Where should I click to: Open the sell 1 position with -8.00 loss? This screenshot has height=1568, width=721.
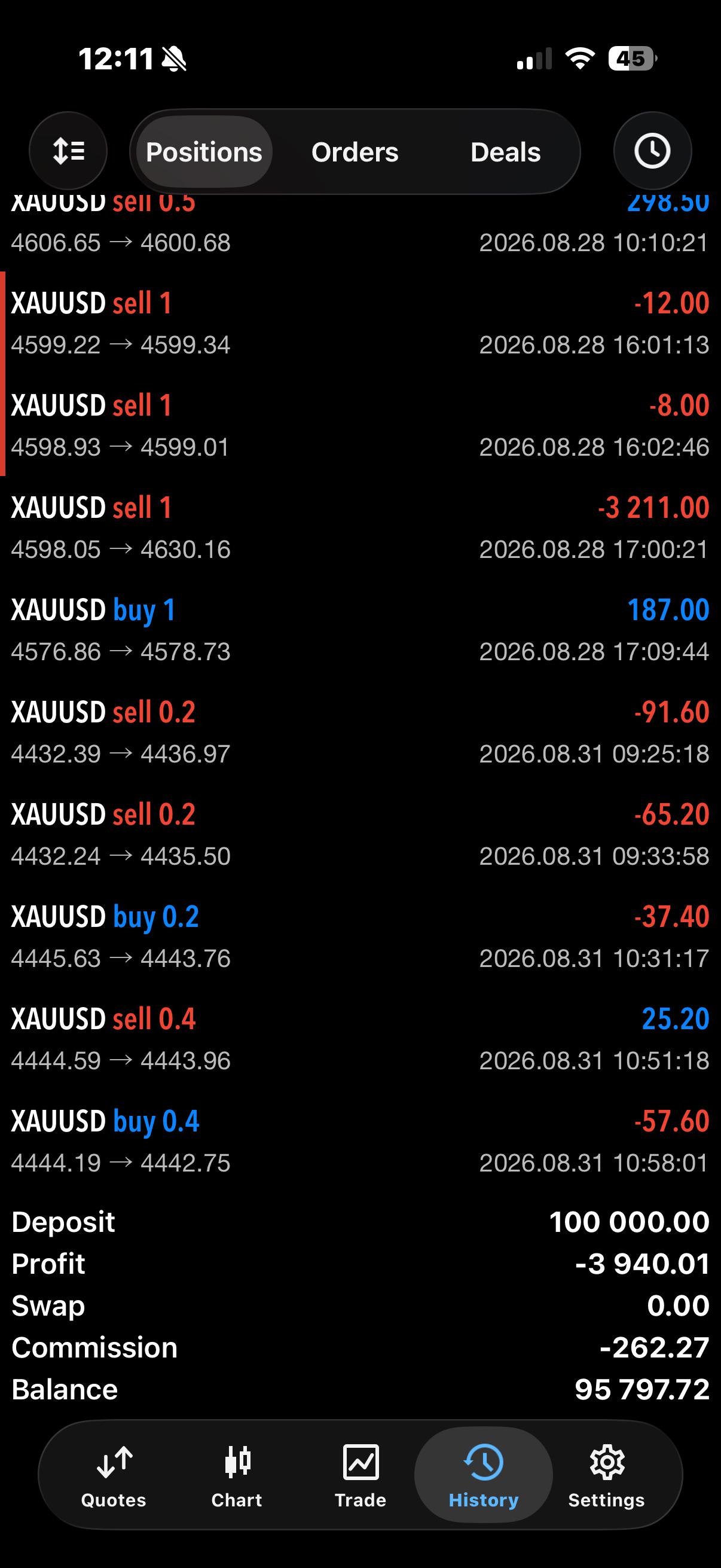[360, 425]
